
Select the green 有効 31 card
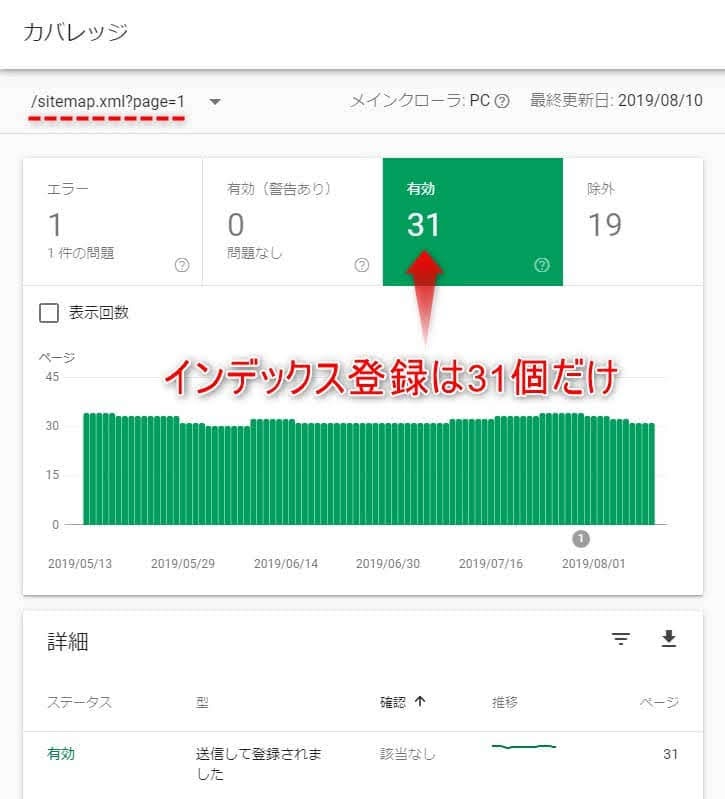[473, 222]
